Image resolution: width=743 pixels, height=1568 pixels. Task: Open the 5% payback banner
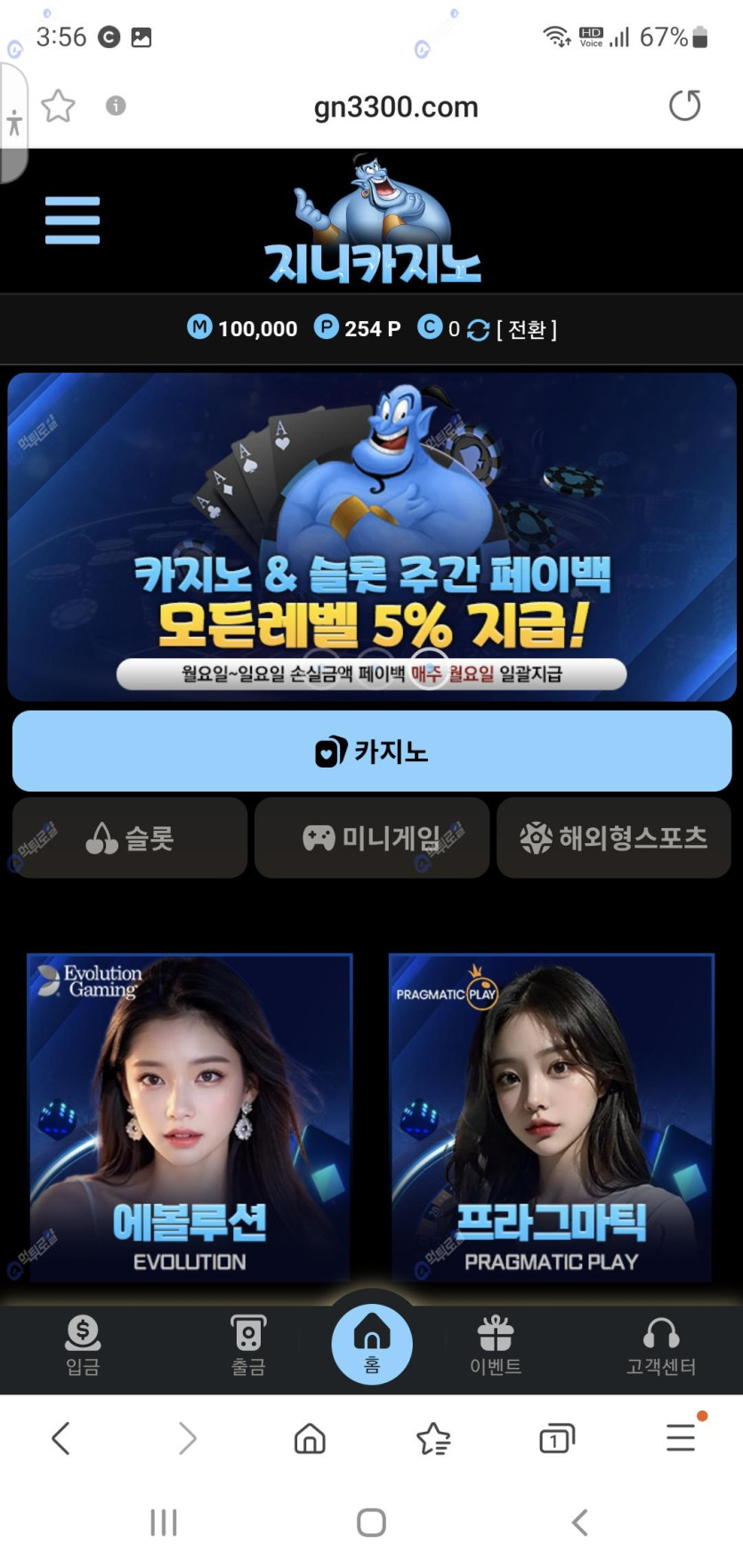tap(371, 537)
